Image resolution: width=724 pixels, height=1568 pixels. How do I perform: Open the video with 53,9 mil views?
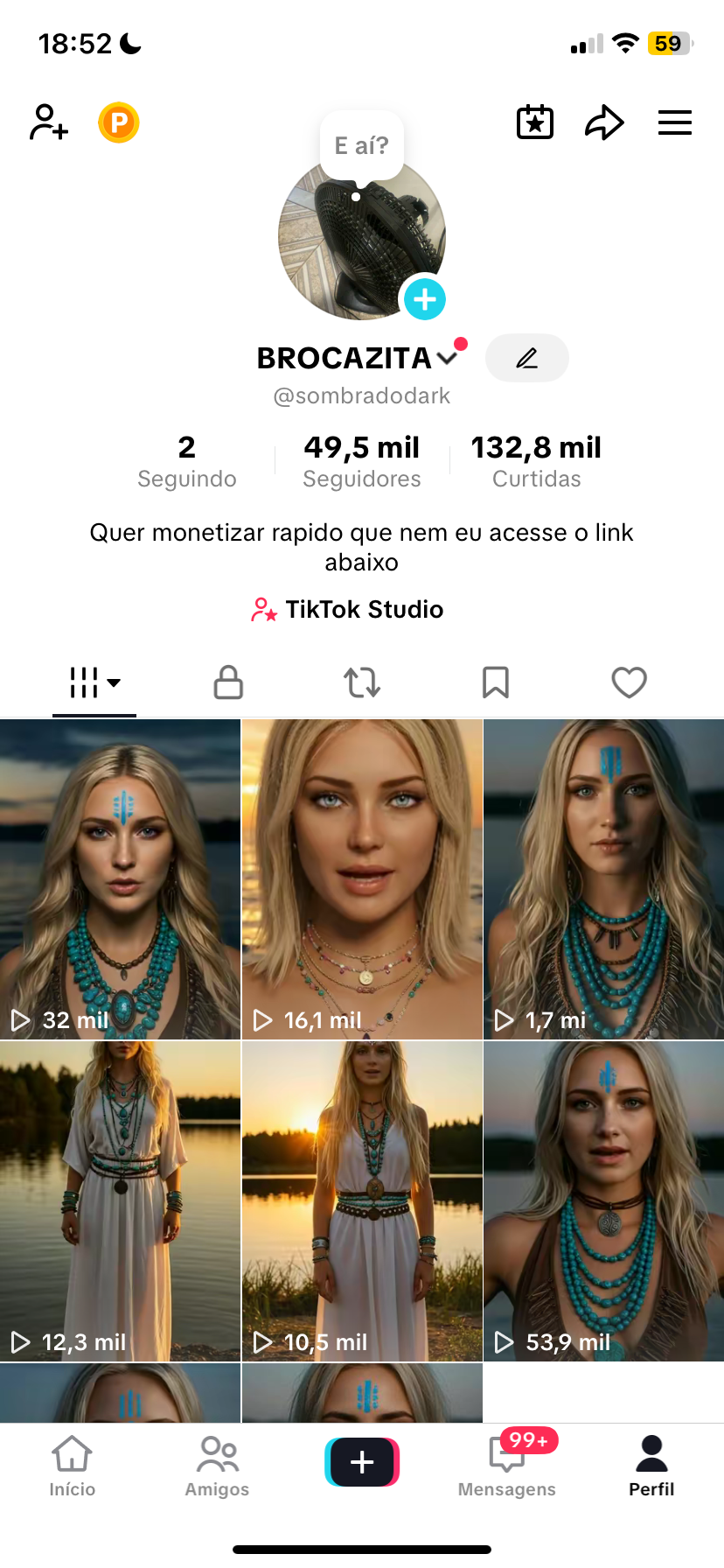pos(603,1200)
